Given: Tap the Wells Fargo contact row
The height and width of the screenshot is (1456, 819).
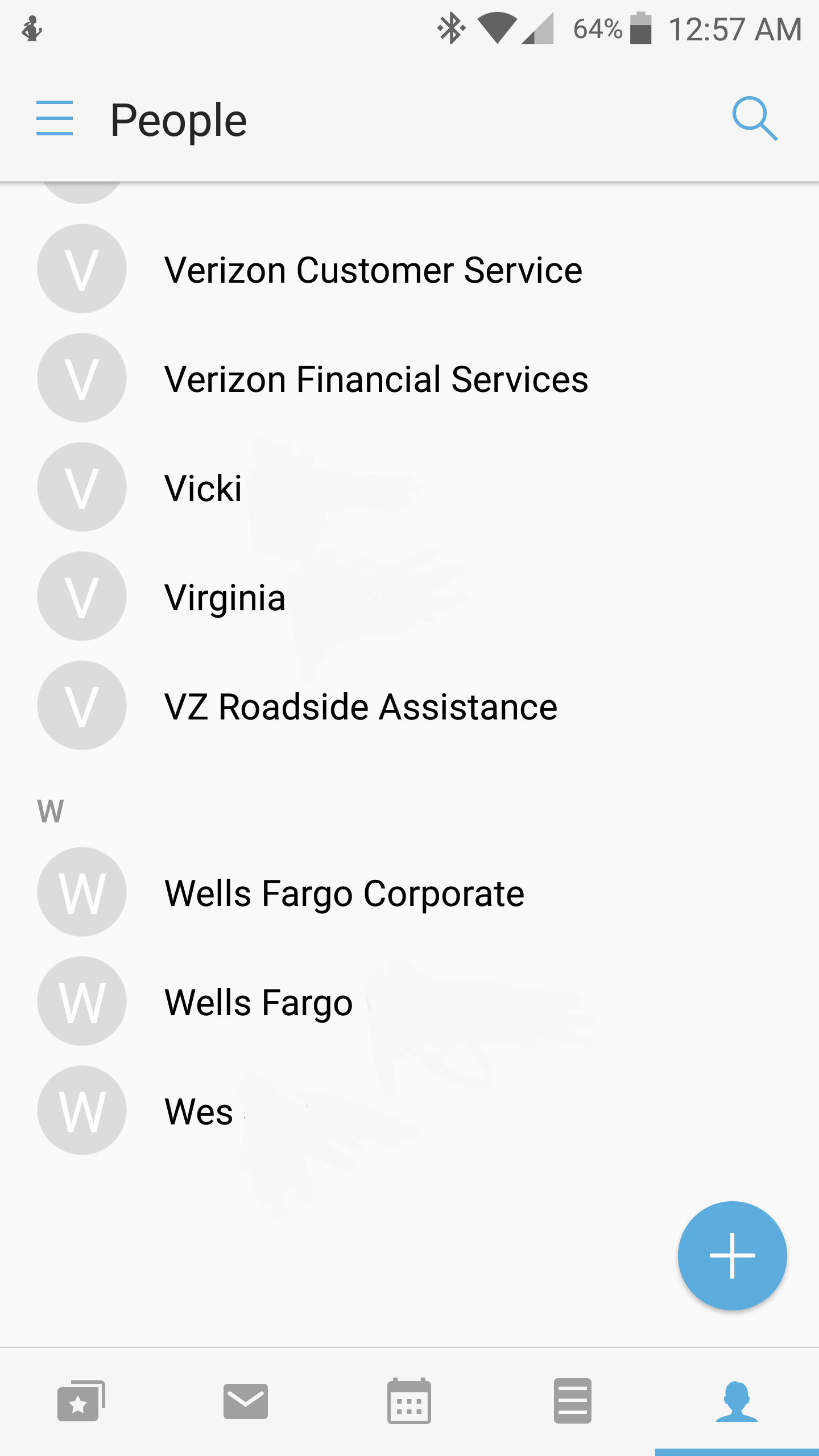Looking at the screenshot, I should click(258, 1002).
